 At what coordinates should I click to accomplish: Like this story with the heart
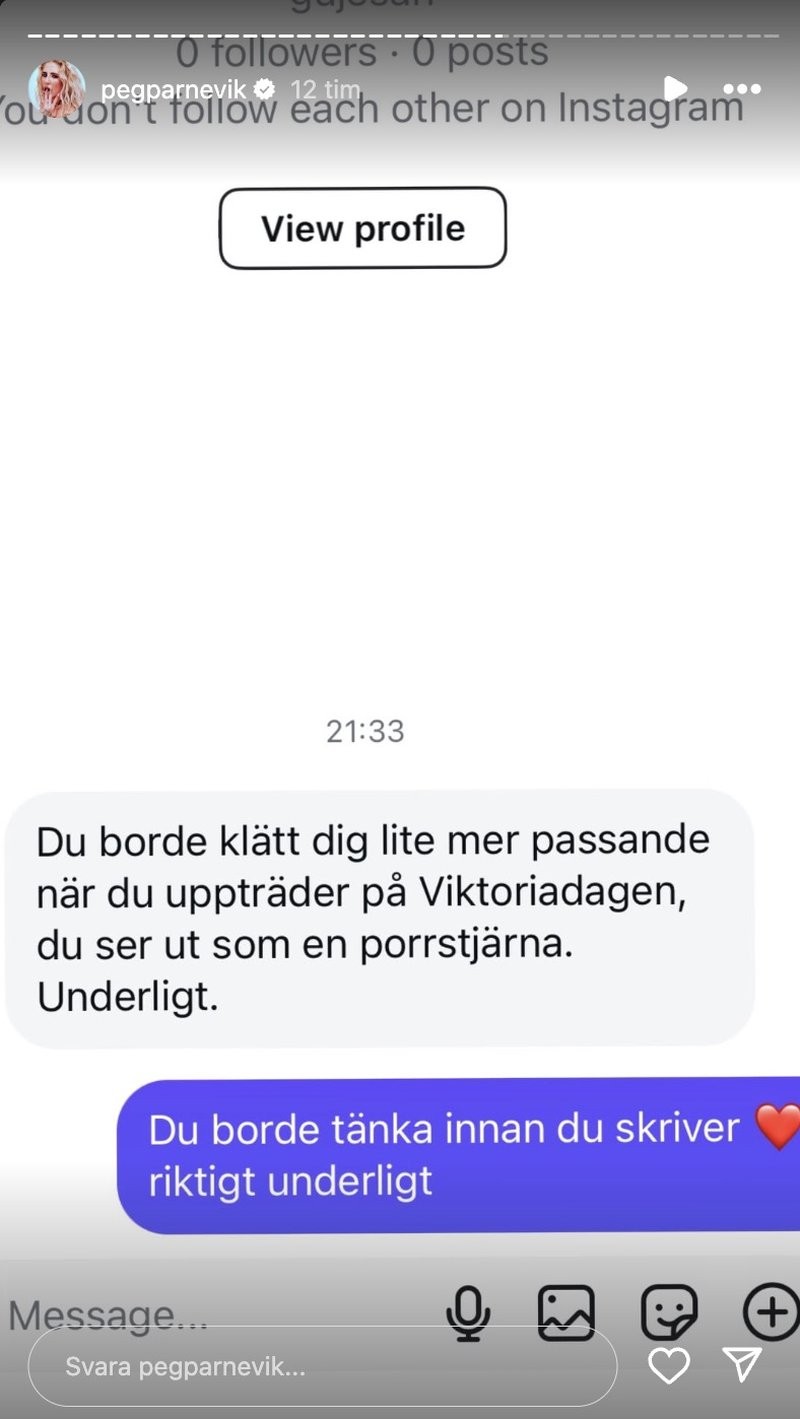(668, 1365)
